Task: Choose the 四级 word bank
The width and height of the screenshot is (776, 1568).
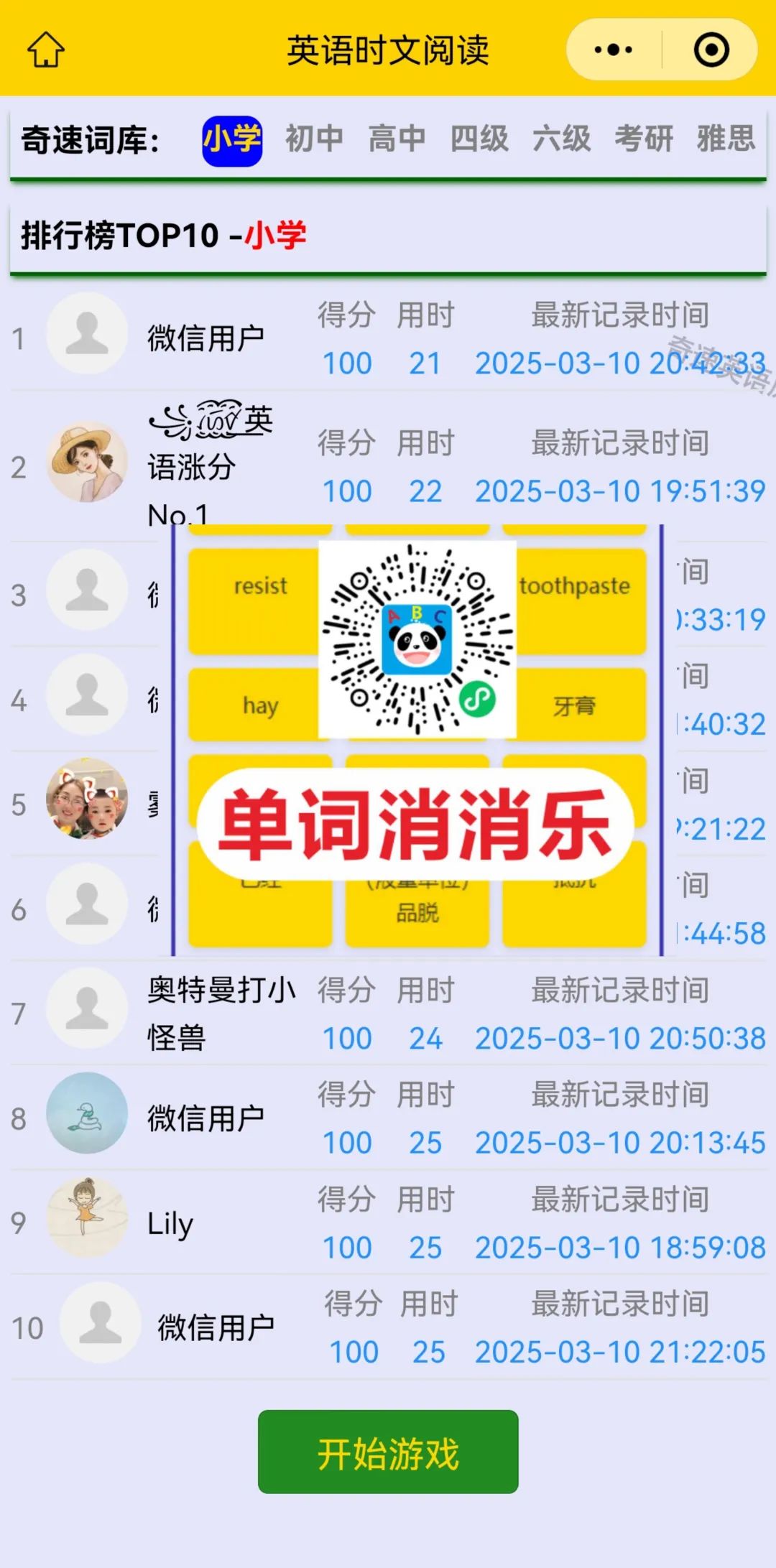Action: (479, 139)
